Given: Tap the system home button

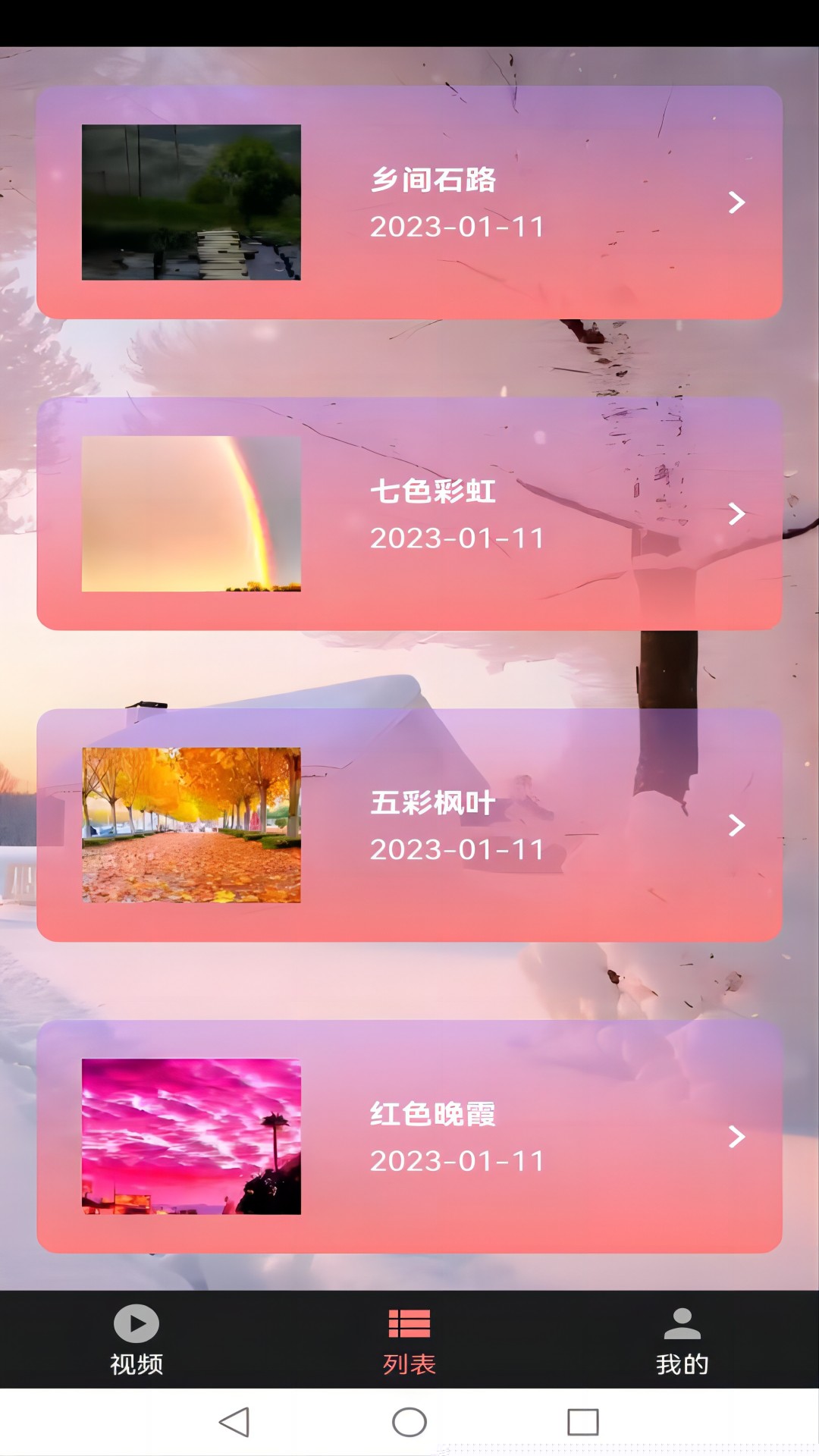Looking at the screenshot, I should click(x=409, y=1422).
